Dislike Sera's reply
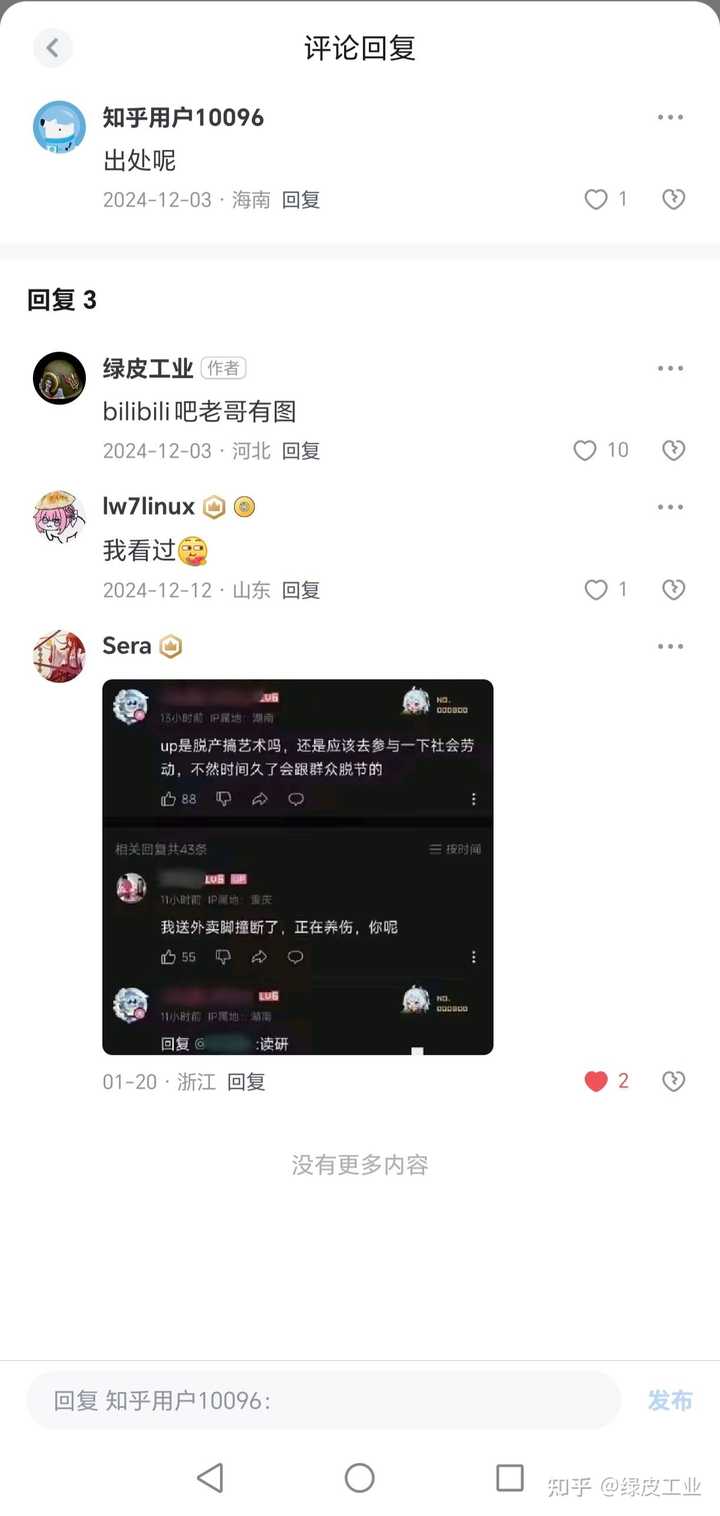This screenshot has height=1516, width=720. [674, 1081]
